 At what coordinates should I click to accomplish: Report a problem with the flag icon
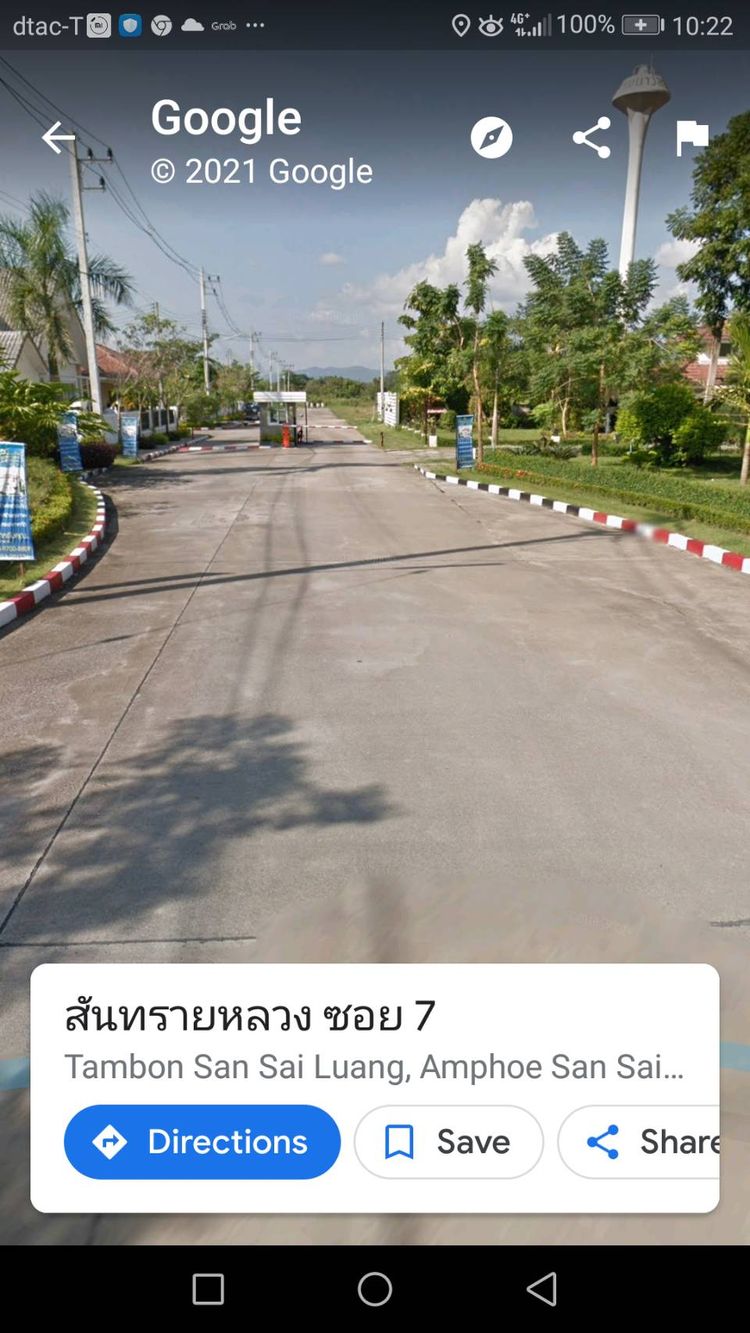click(x=691, y=137)
